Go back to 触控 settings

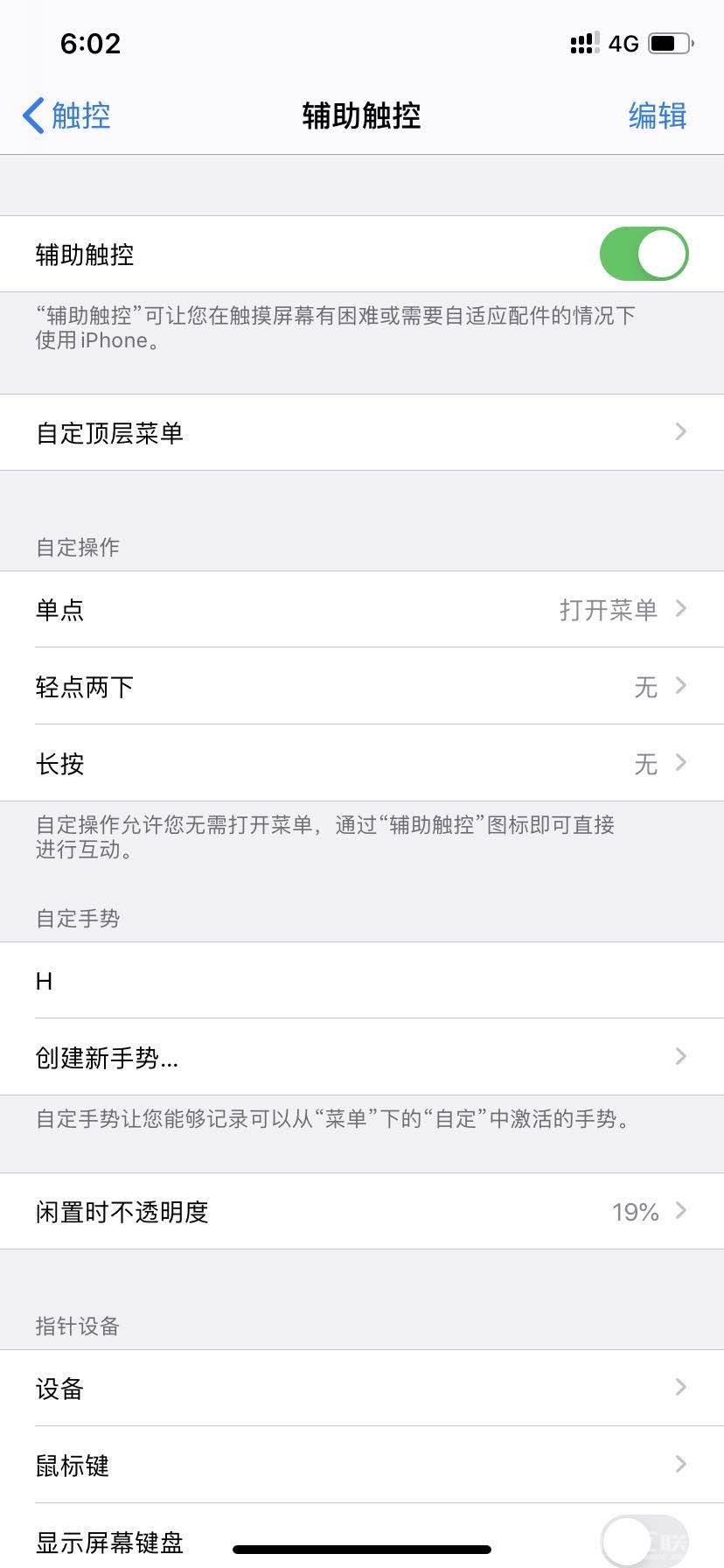[x=66, y=115]
